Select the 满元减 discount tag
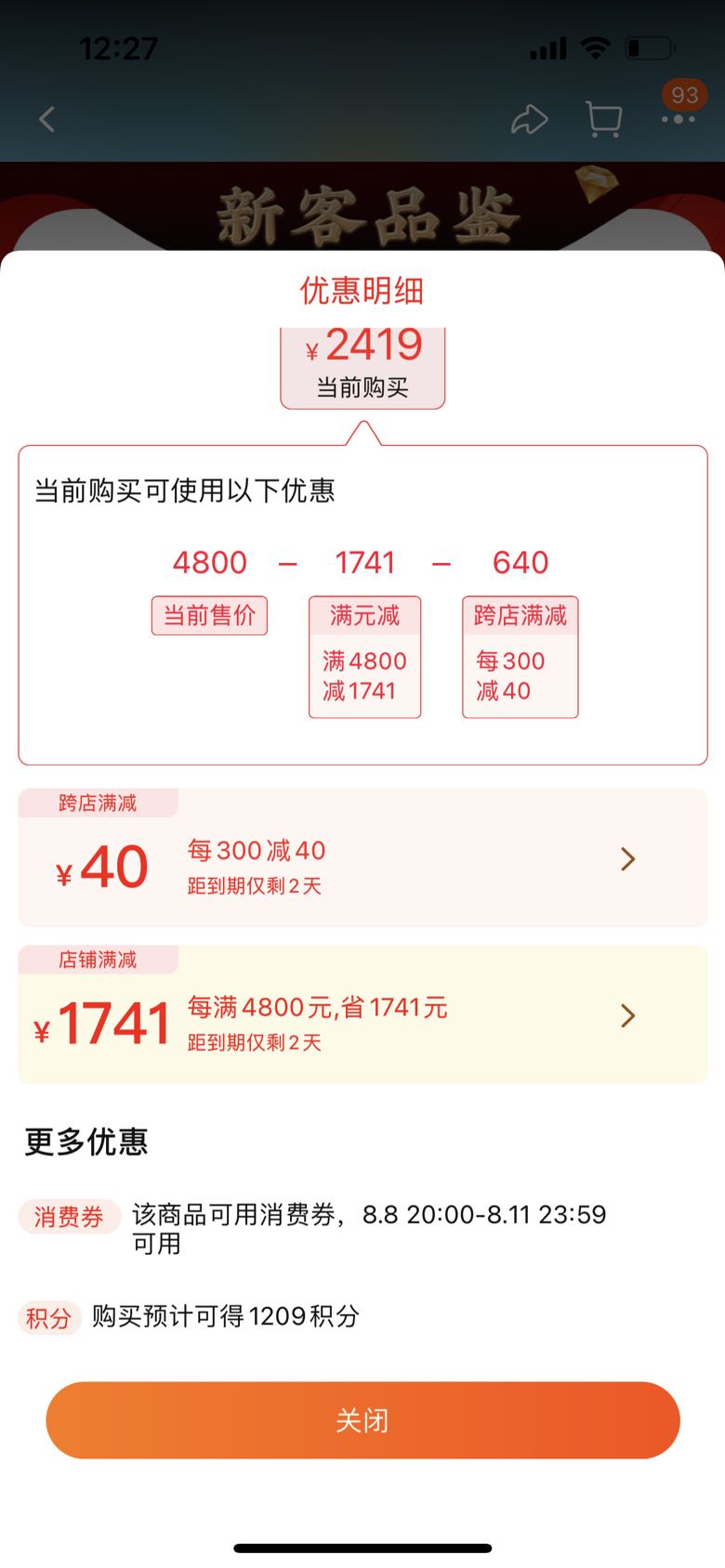The image size is (725, 1568). coord(363,617)
